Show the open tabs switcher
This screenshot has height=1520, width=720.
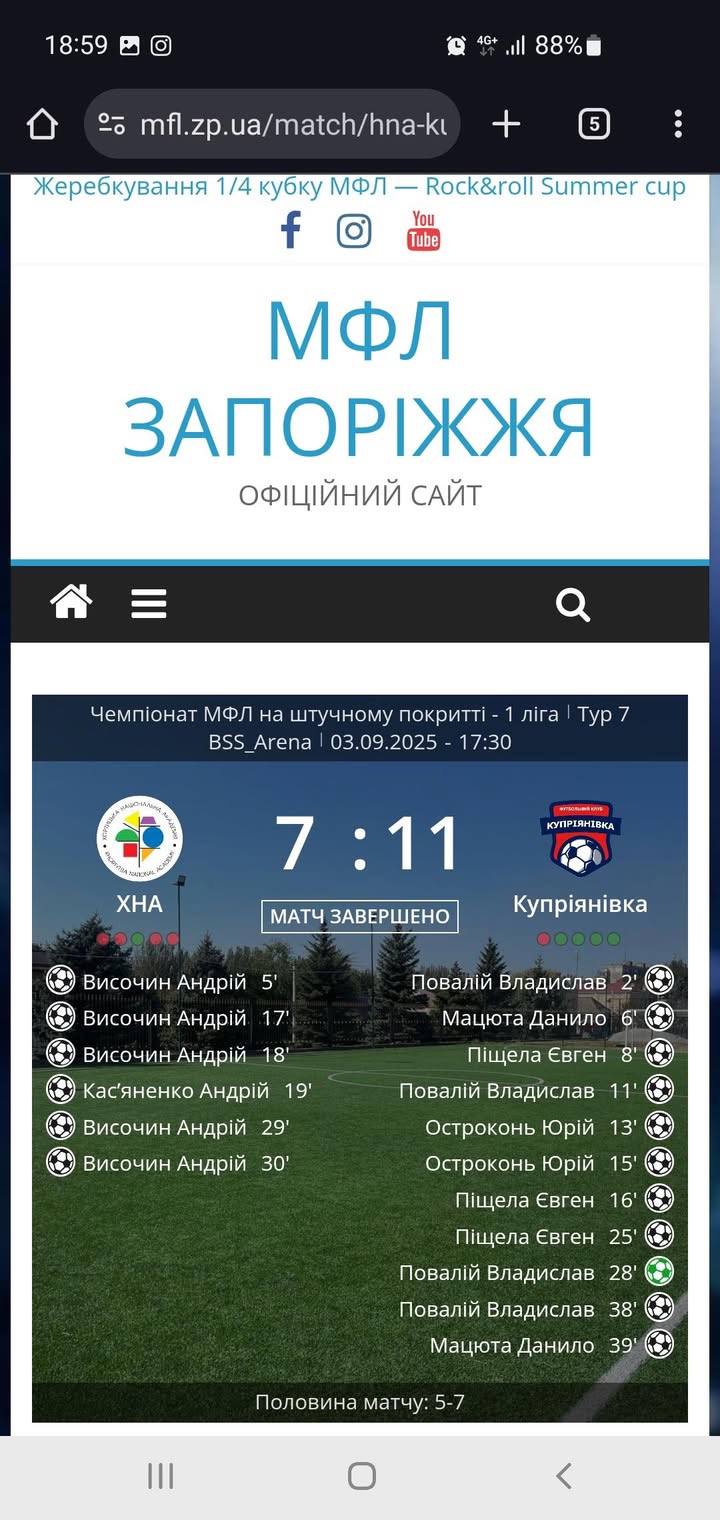[x=593, y=124]
